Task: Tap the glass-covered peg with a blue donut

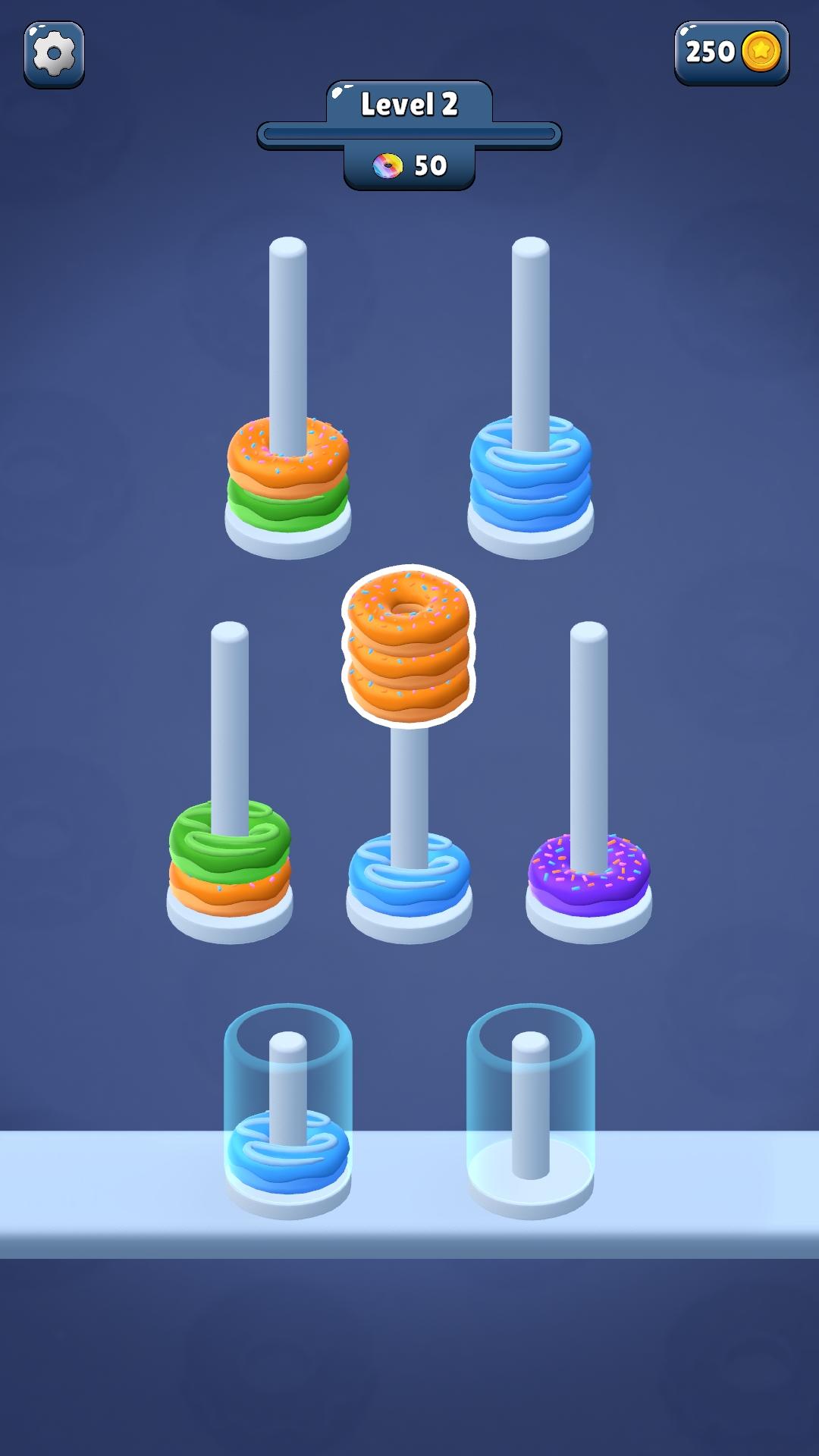Action: (x=288, y=1112)
